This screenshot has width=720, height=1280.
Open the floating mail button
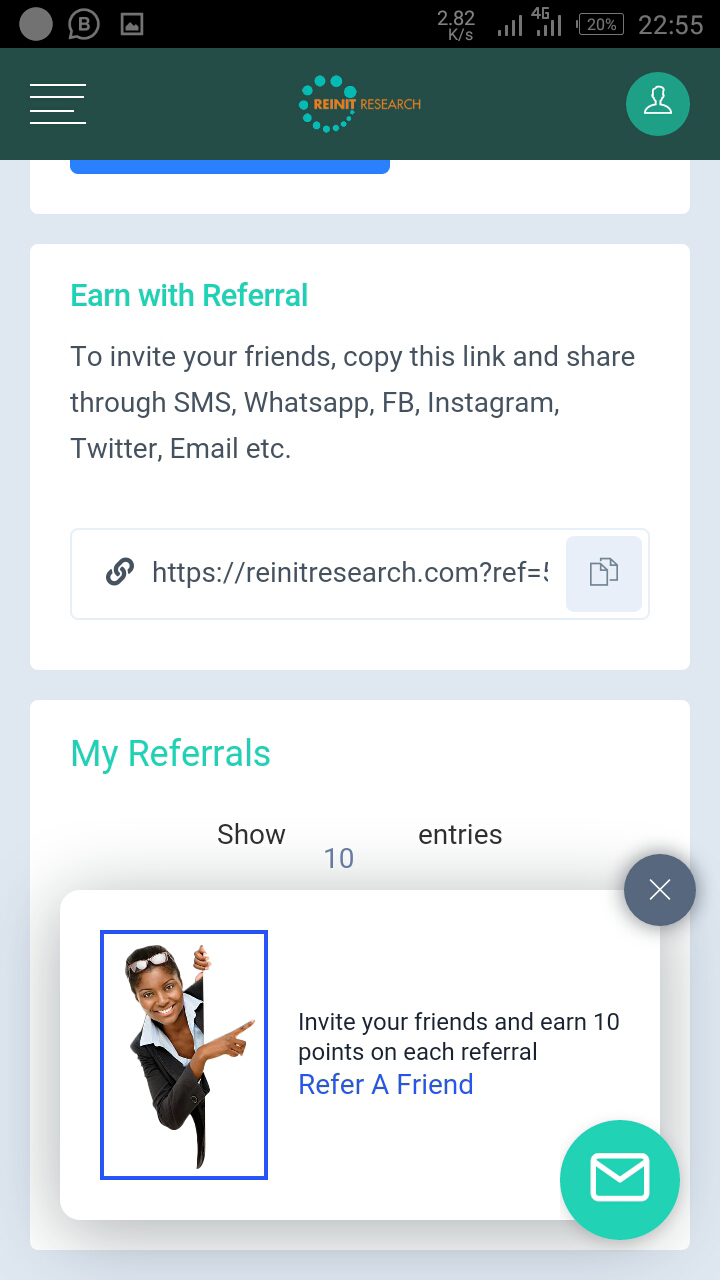620,1179
